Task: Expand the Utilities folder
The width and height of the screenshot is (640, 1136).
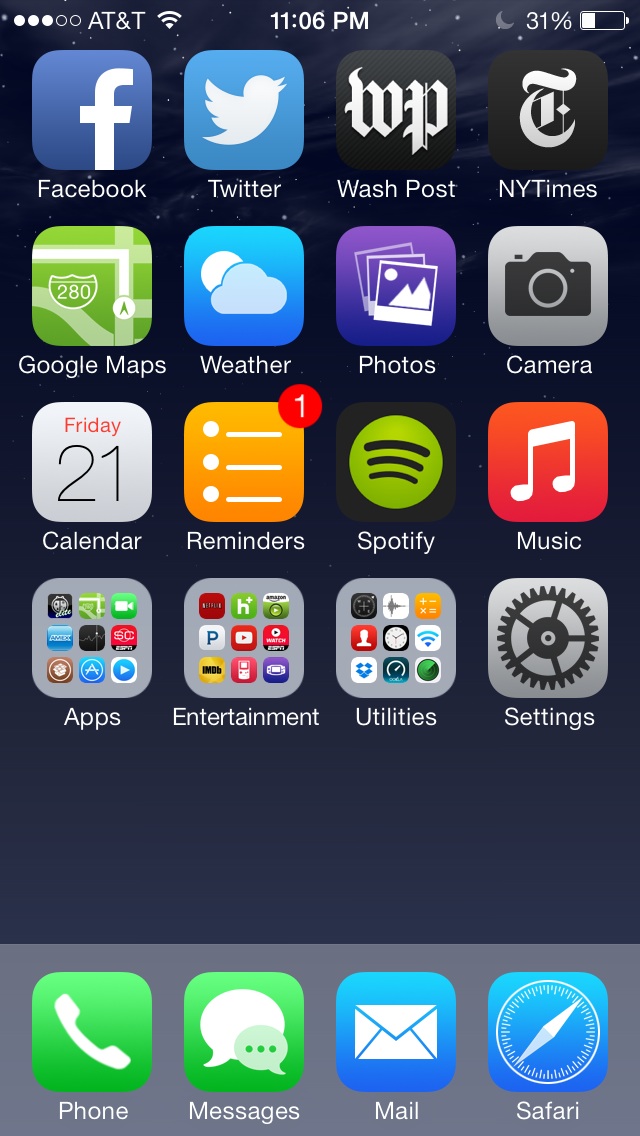Action: click(396, 638)
